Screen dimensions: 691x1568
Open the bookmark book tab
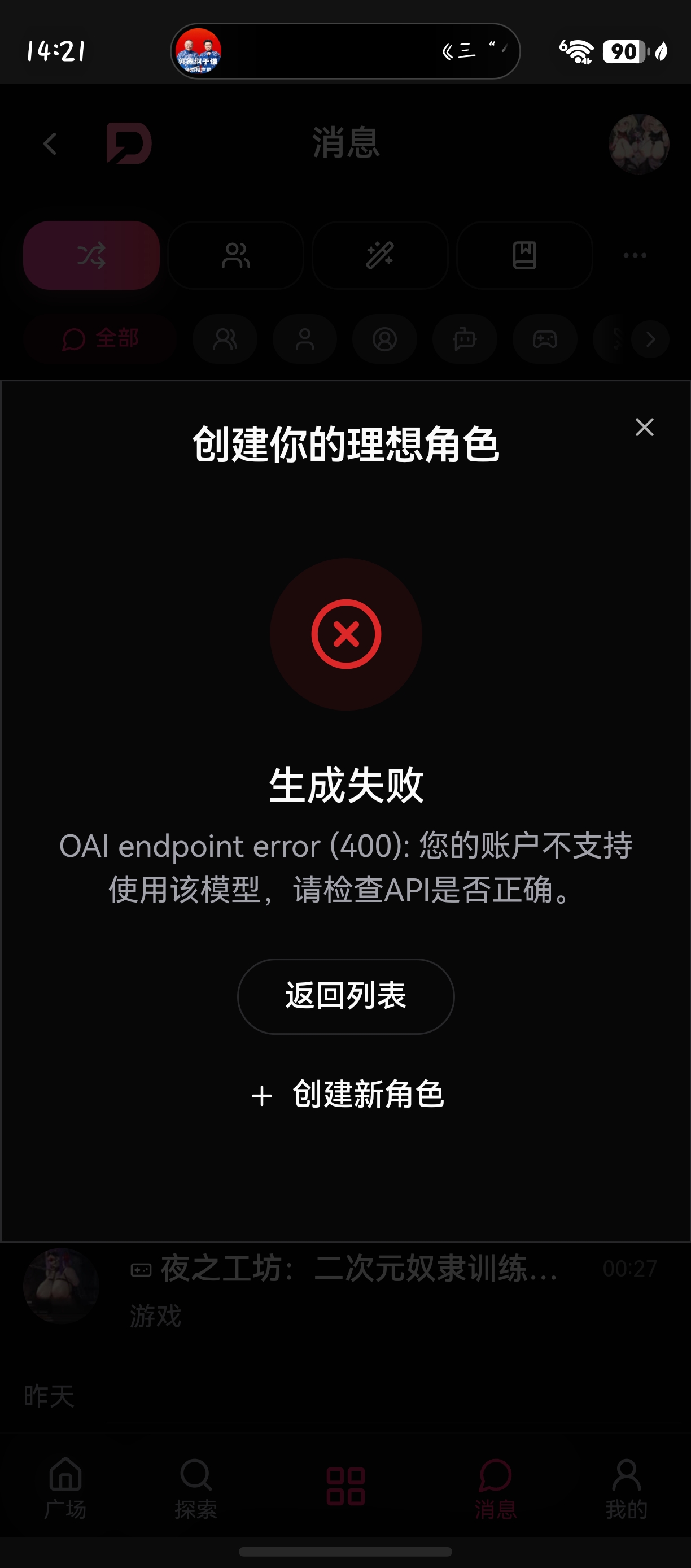[524, 255]
